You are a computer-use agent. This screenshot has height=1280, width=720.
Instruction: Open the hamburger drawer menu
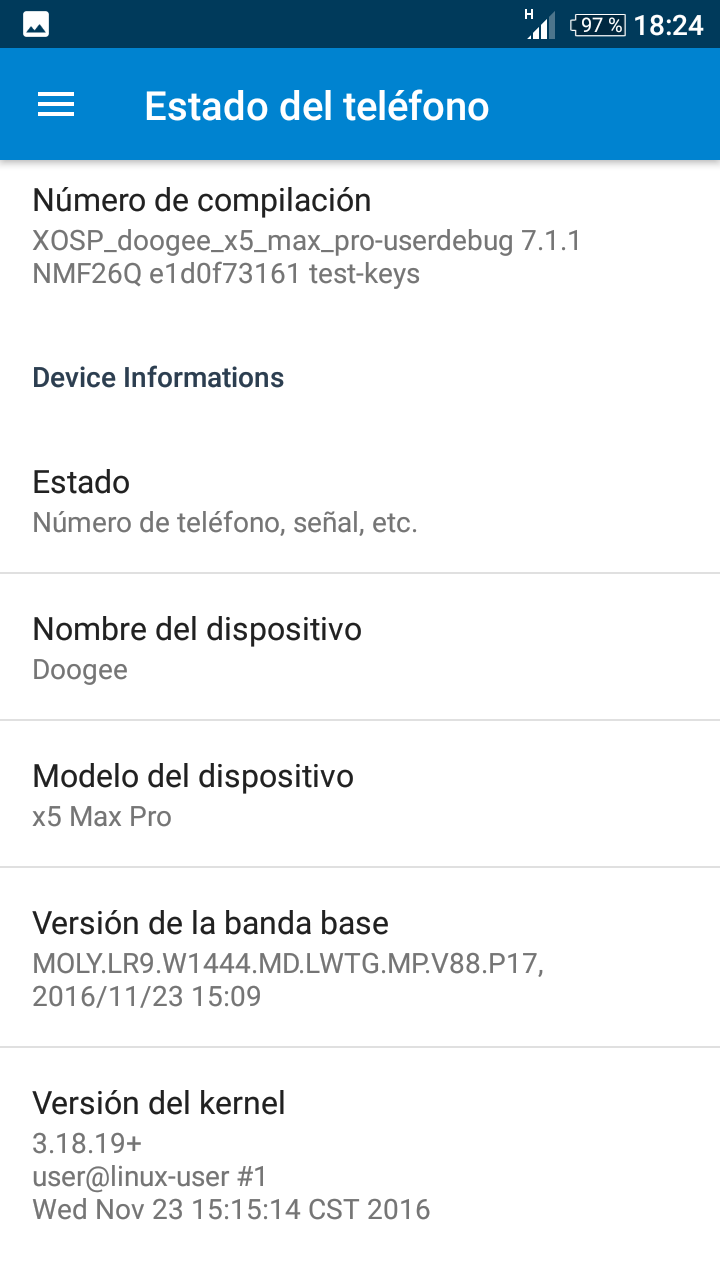click(x=56, y=105)
